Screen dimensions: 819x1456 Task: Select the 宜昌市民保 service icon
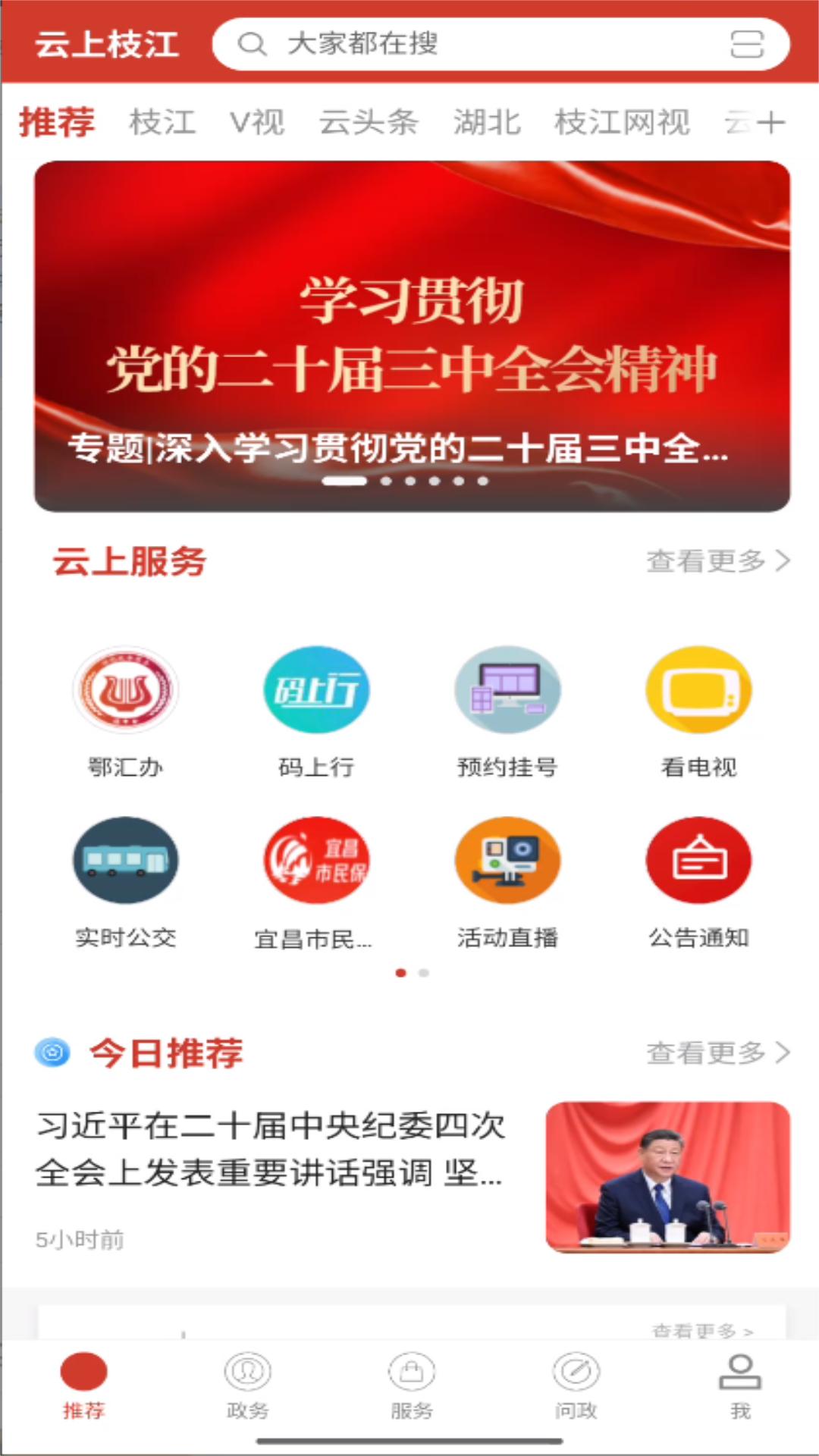coord(317,861)
